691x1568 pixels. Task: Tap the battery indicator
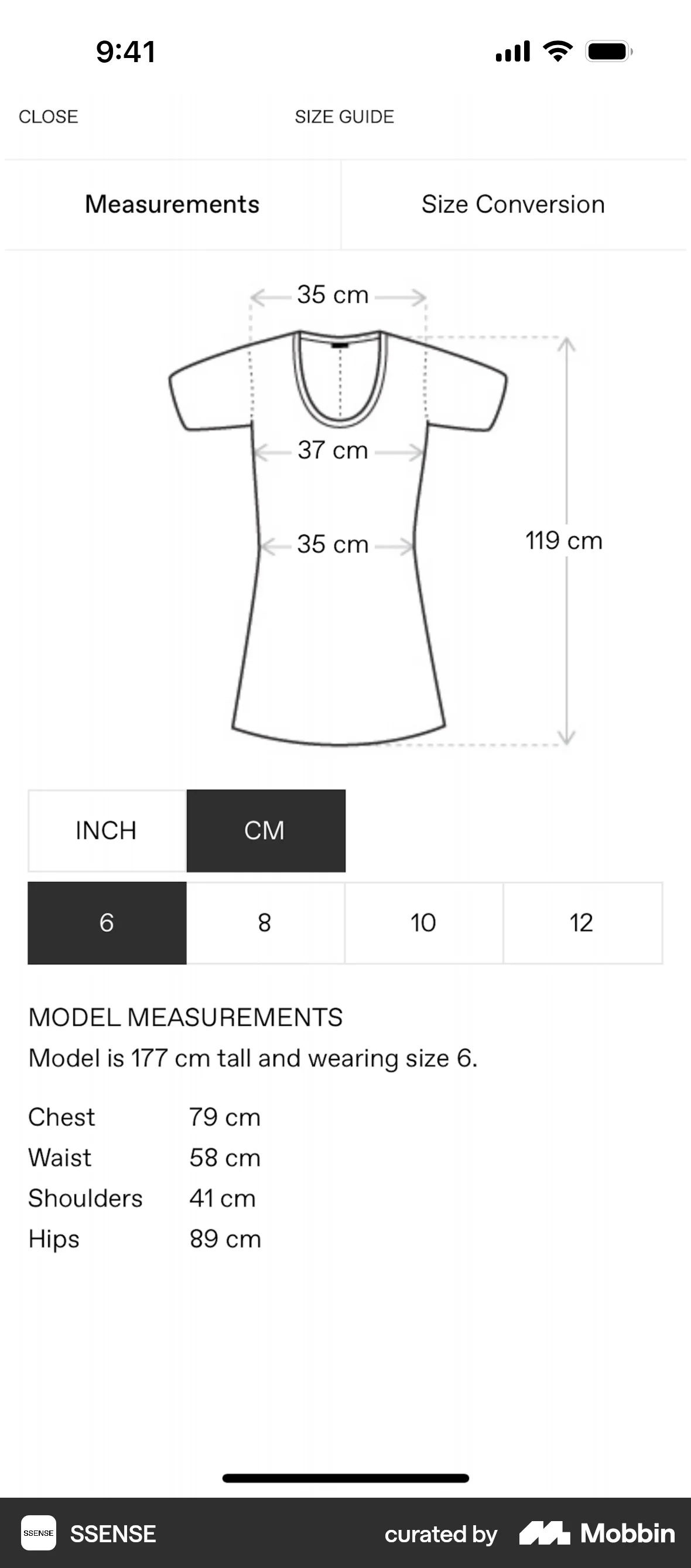(x=608, y=52)
